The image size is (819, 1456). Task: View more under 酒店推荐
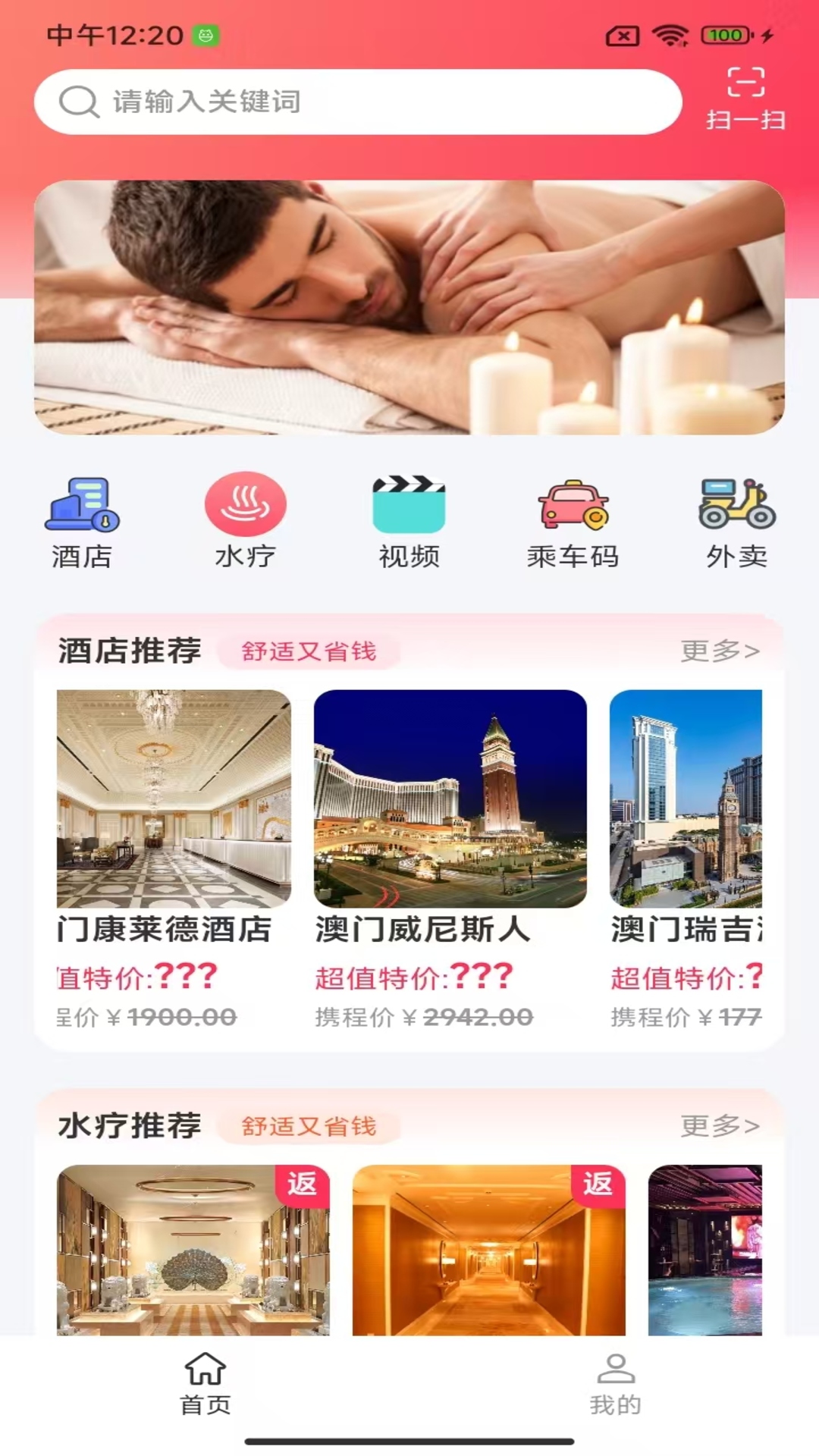click(x=719, y=651)
